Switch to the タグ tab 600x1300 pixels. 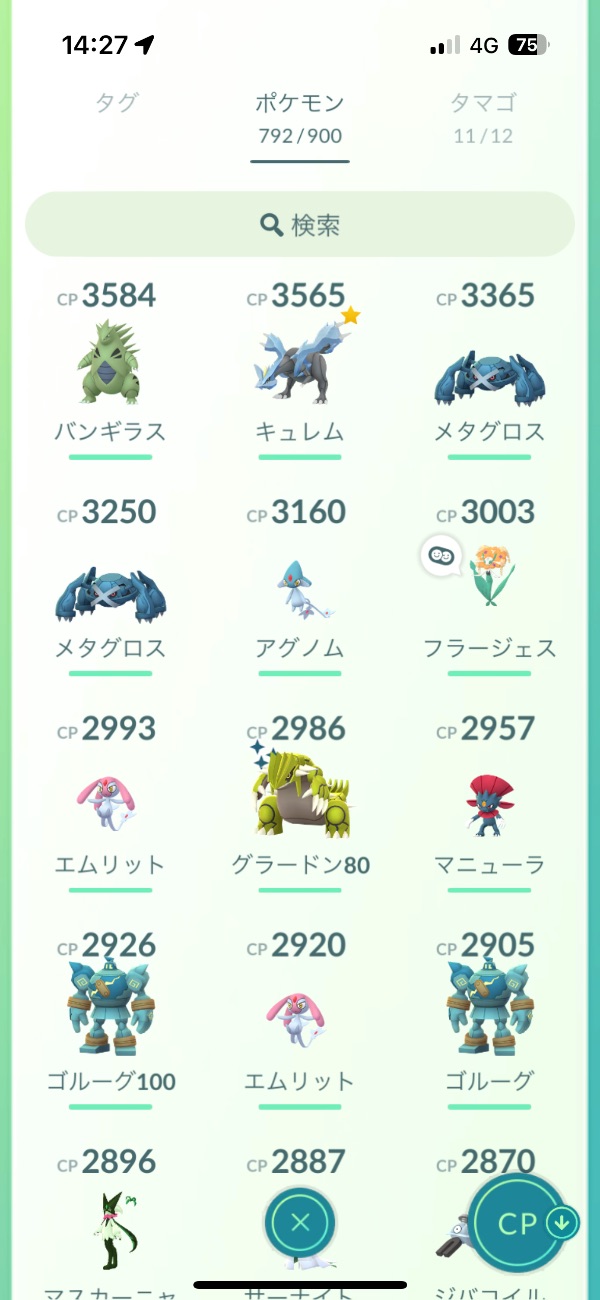116,102
